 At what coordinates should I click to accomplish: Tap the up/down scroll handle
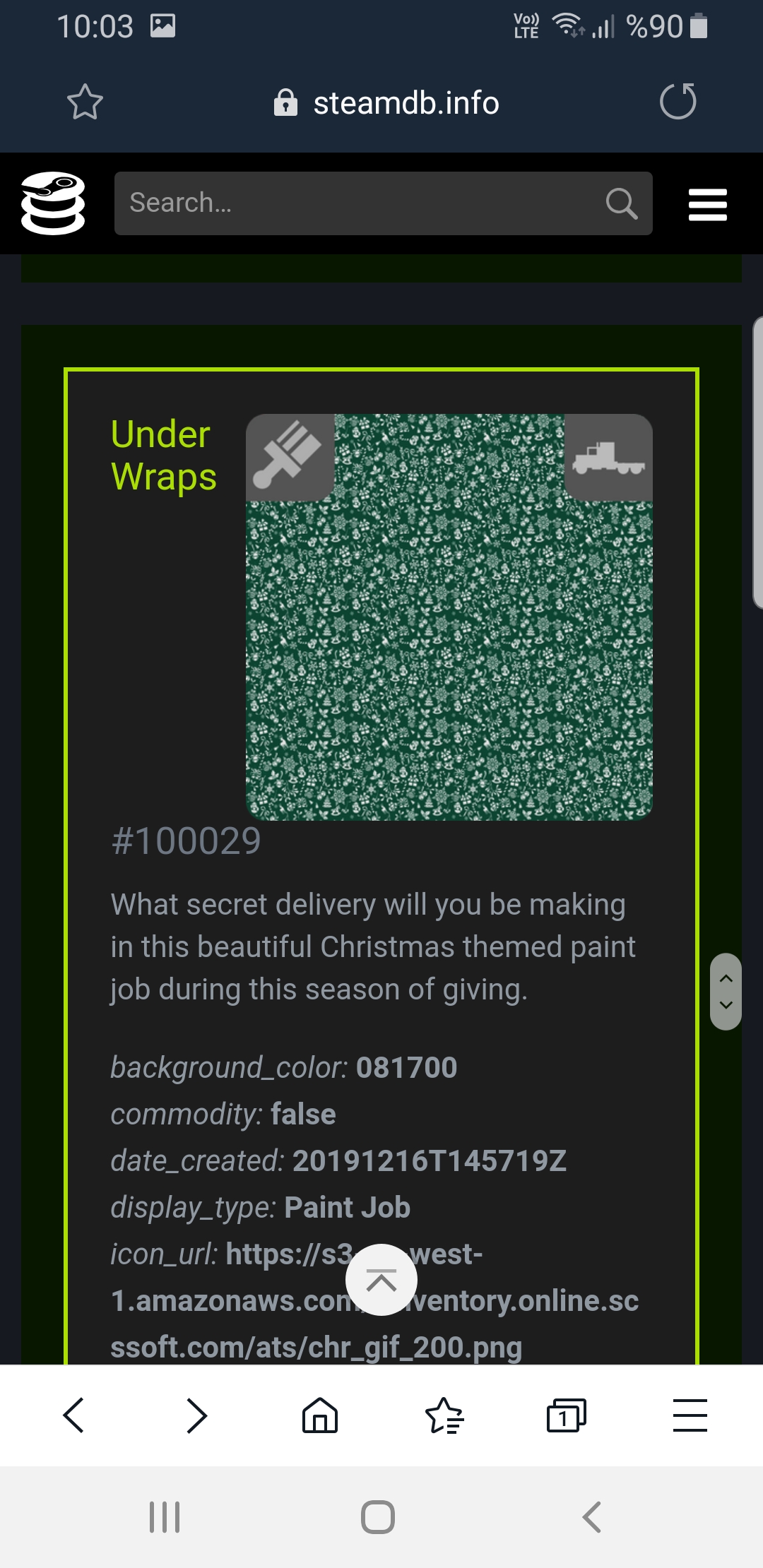tap(726, 992)
